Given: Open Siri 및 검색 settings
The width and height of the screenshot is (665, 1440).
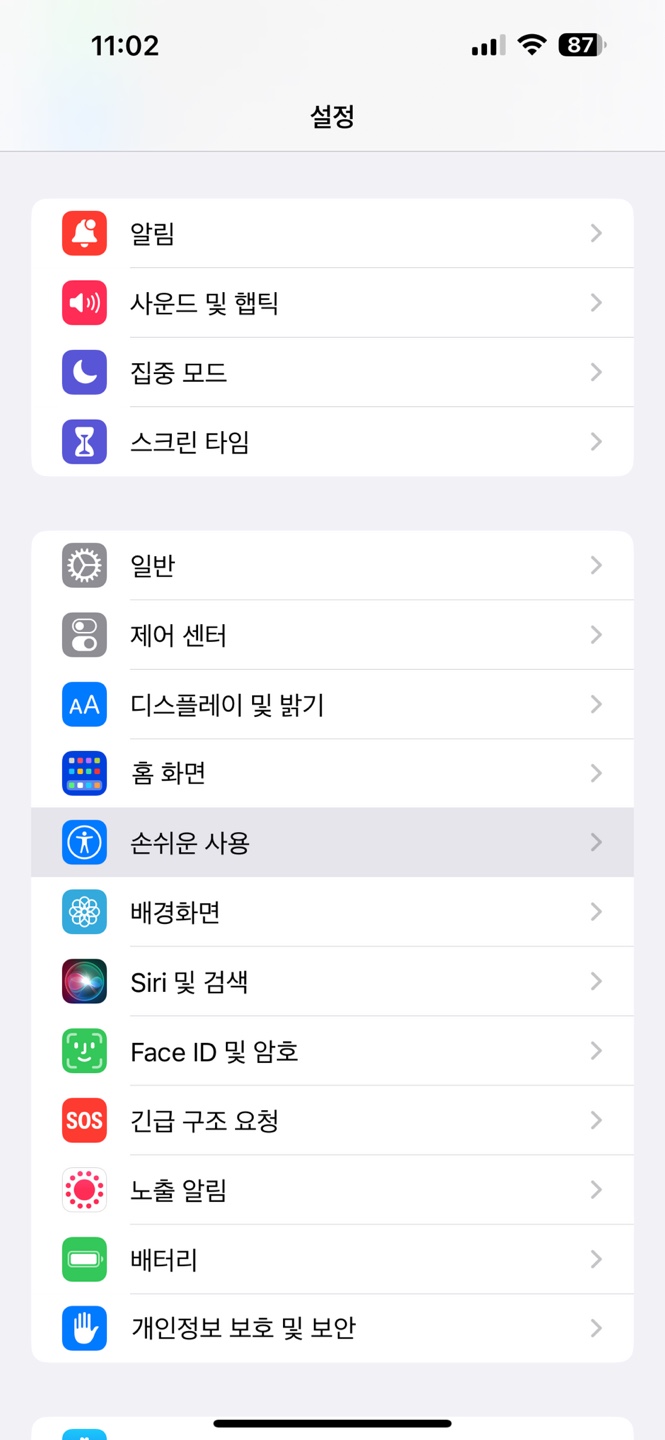Looking at the screenshot, I should [x=332, y=982].
